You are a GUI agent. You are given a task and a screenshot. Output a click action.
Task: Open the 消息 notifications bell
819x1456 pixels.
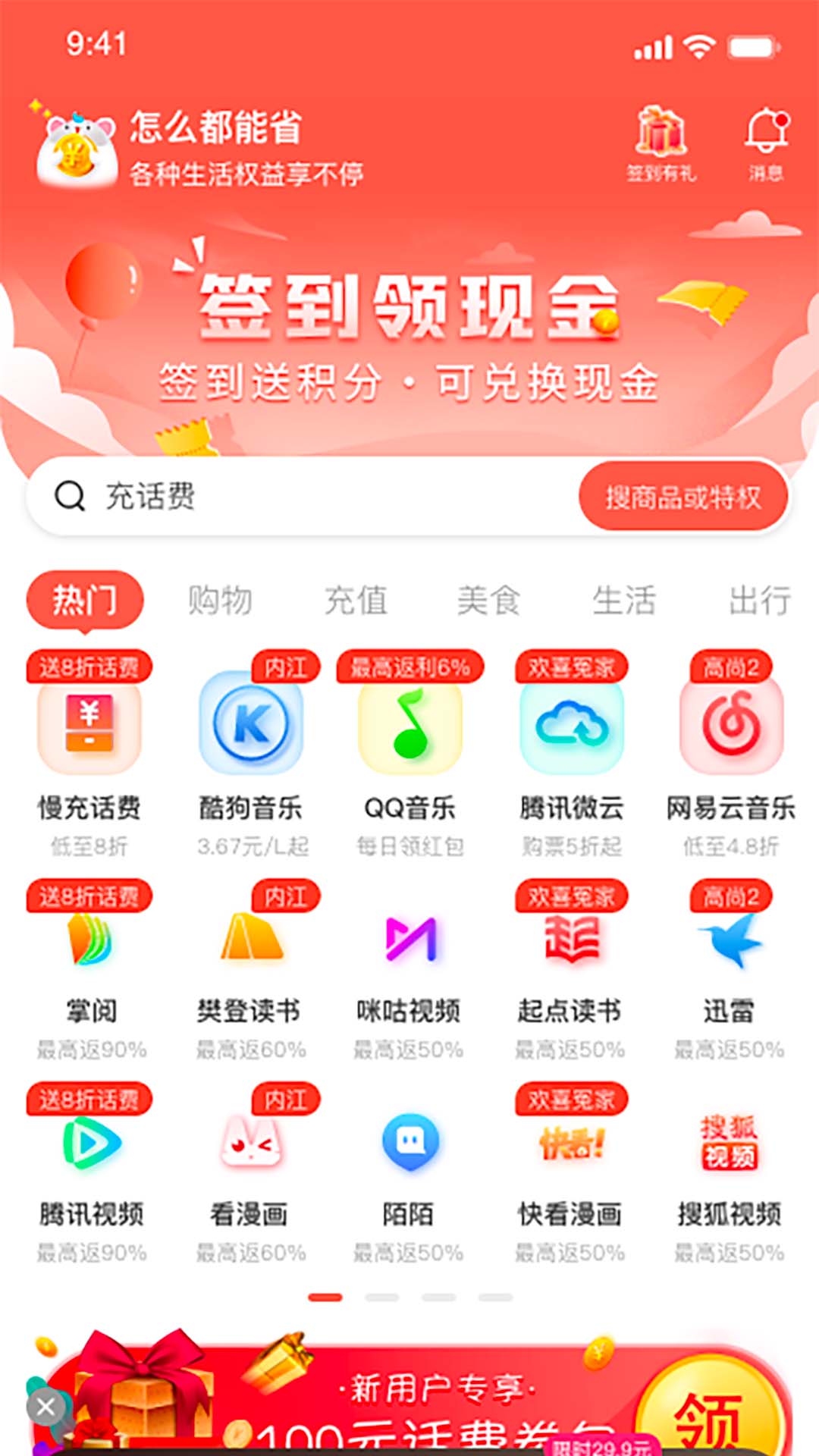(x=766, y=143)
